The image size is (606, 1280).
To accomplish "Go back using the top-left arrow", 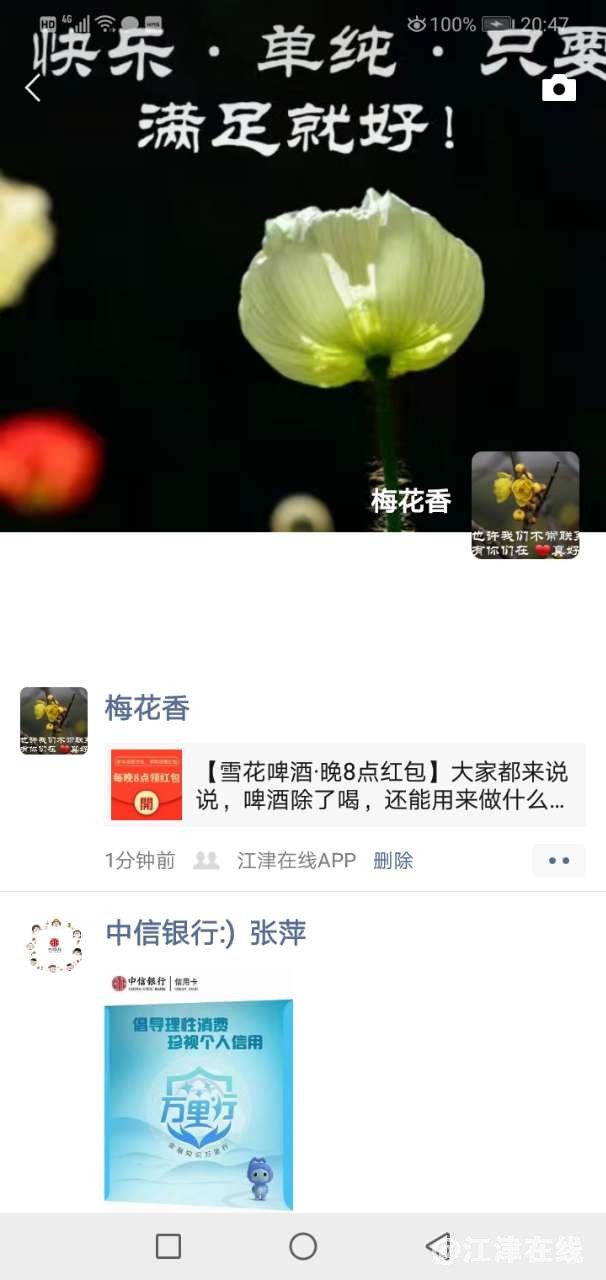I will coord(33,88).
